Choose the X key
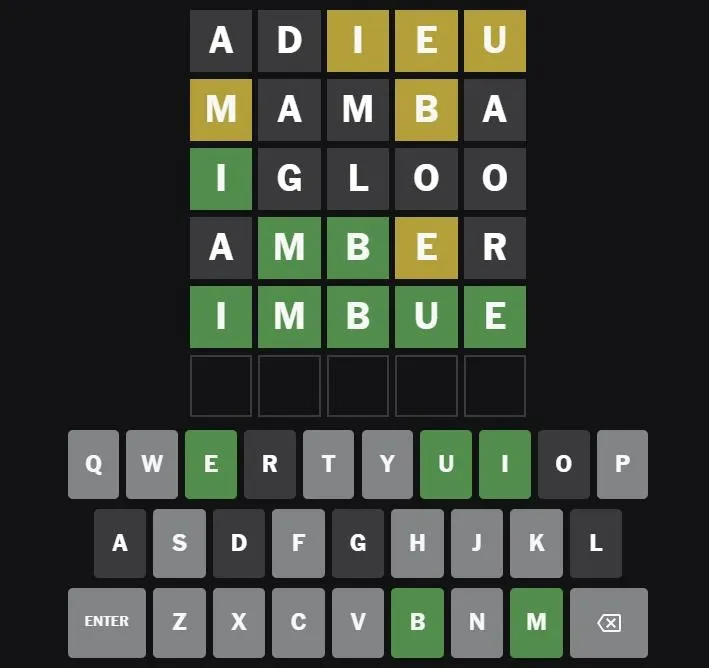This screenshot has width=709, height=668. point(239,622)
